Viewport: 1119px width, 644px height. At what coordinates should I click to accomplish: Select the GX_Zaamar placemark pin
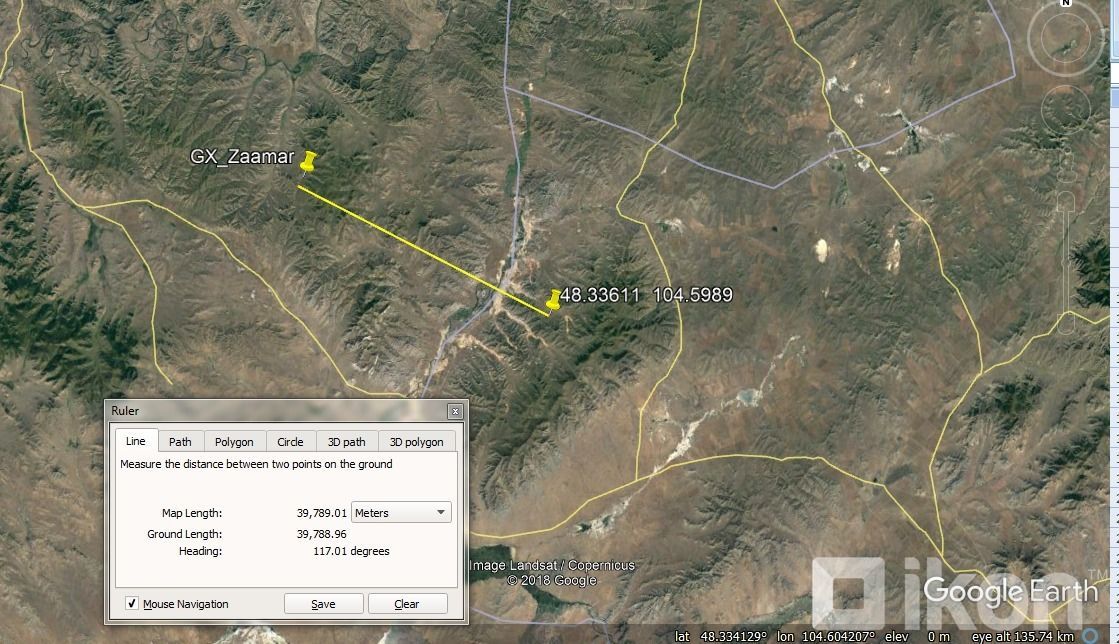click(308, 163)
